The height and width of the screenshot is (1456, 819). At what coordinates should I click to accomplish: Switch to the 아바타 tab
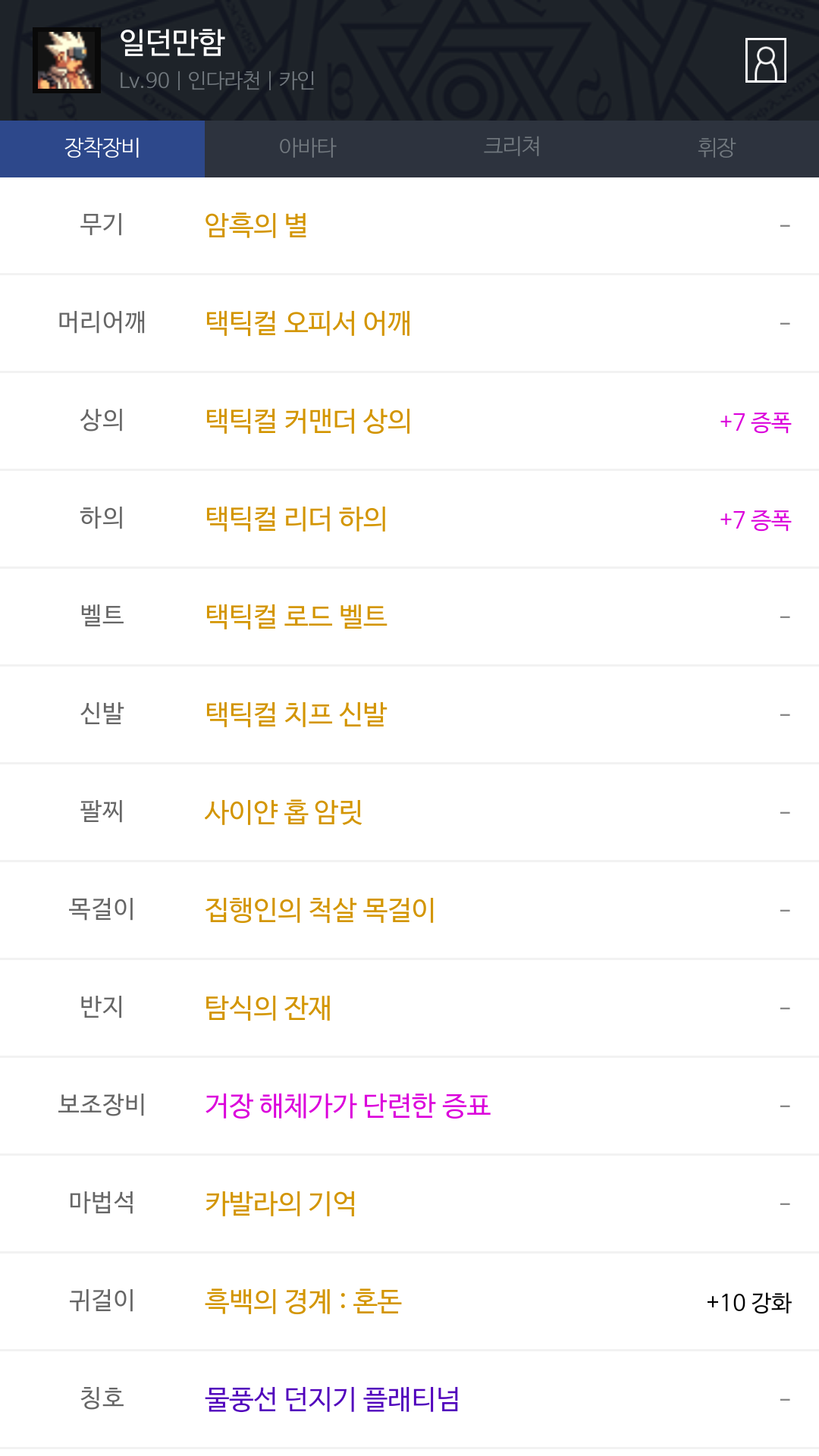click(x=307, y=148)
